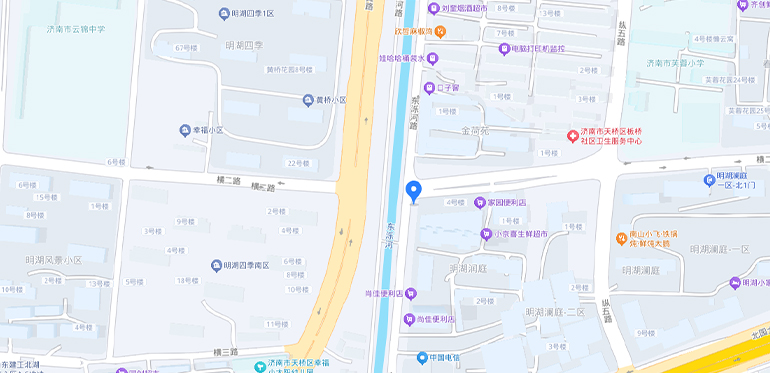
Task: Tap the 明湖澜庭一区-北1门 marker
Action: pos(709,181)
